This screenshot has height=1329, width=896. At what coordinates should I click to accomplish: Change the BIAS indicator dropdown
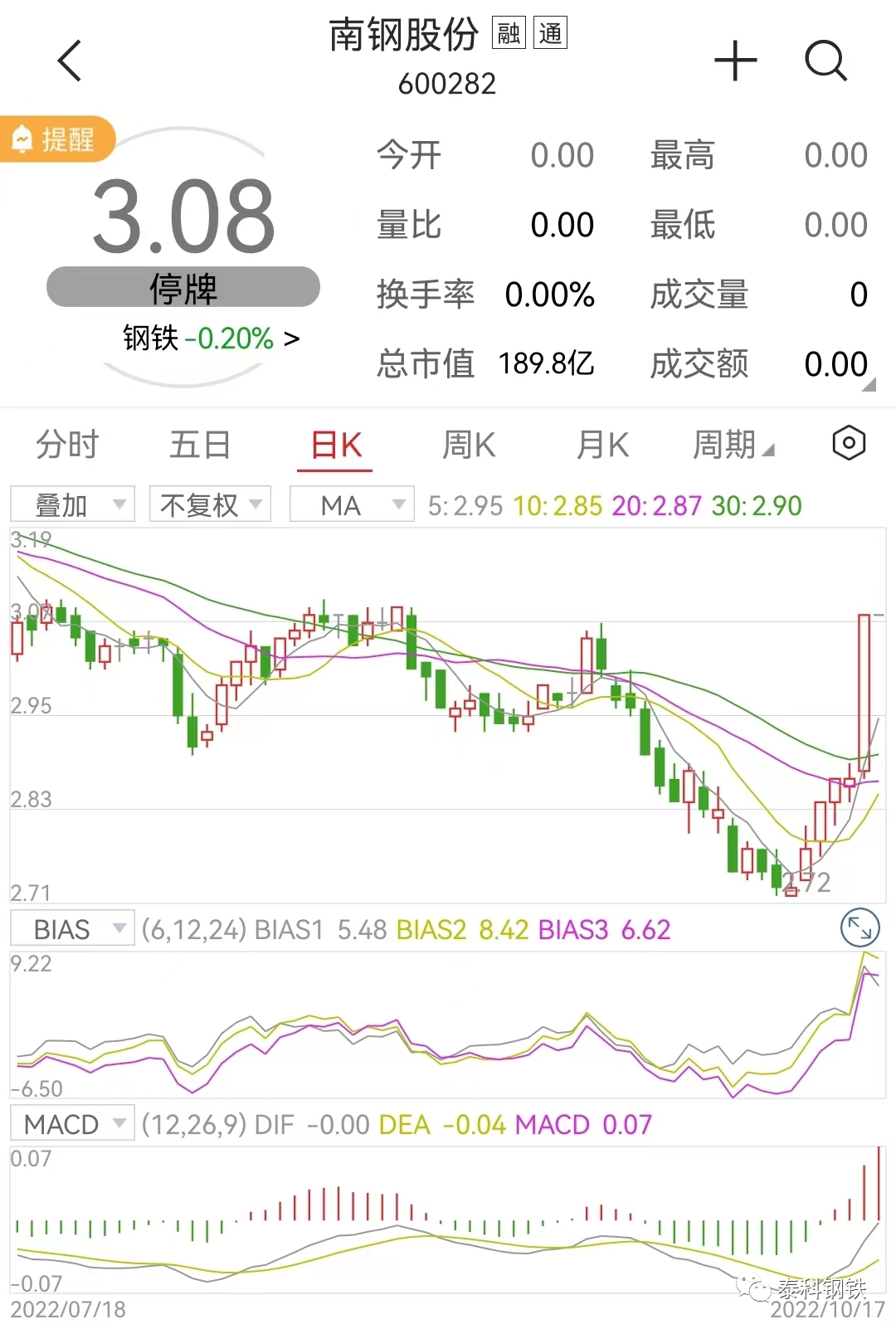tap(72, 929)
